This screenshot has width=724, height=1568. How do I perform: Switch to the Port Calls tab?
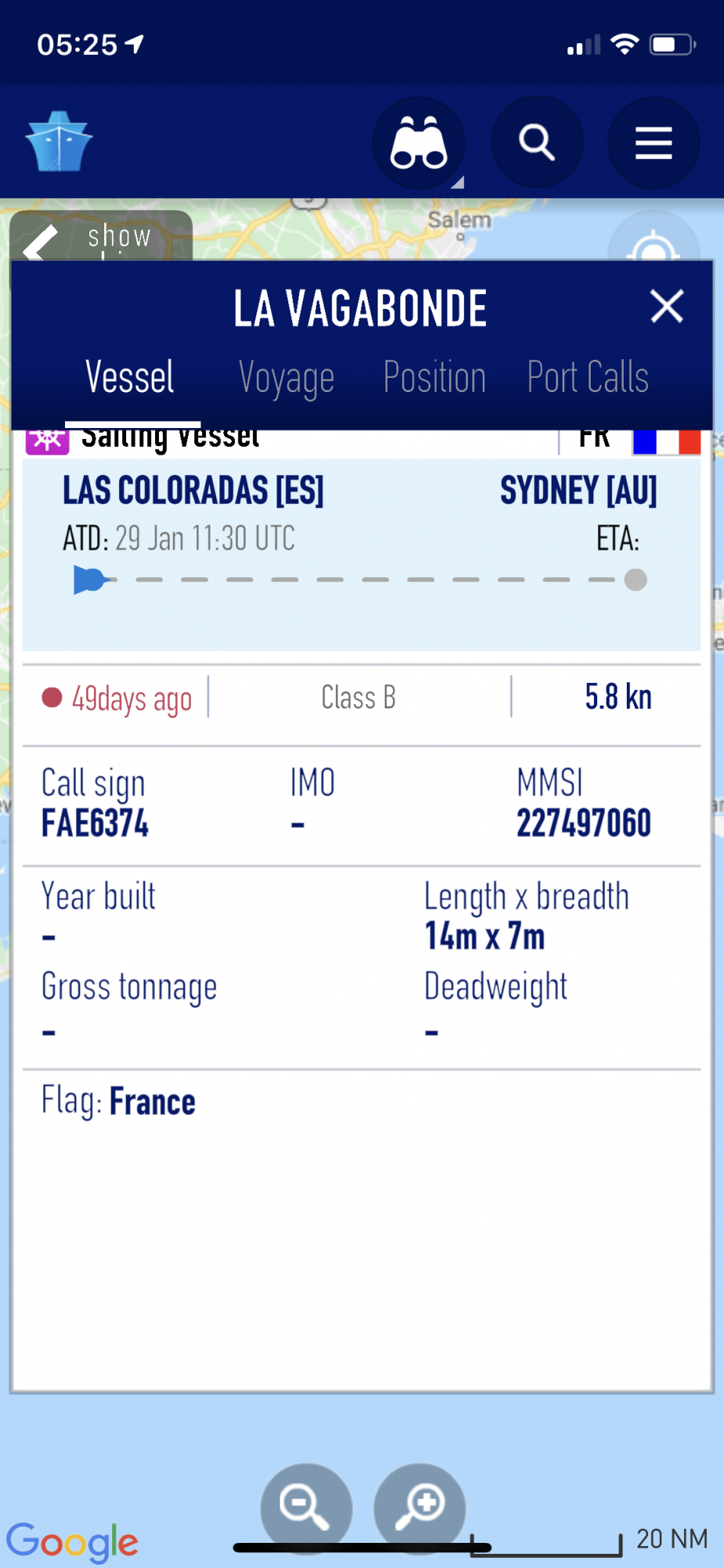click(x=588, y=378)
